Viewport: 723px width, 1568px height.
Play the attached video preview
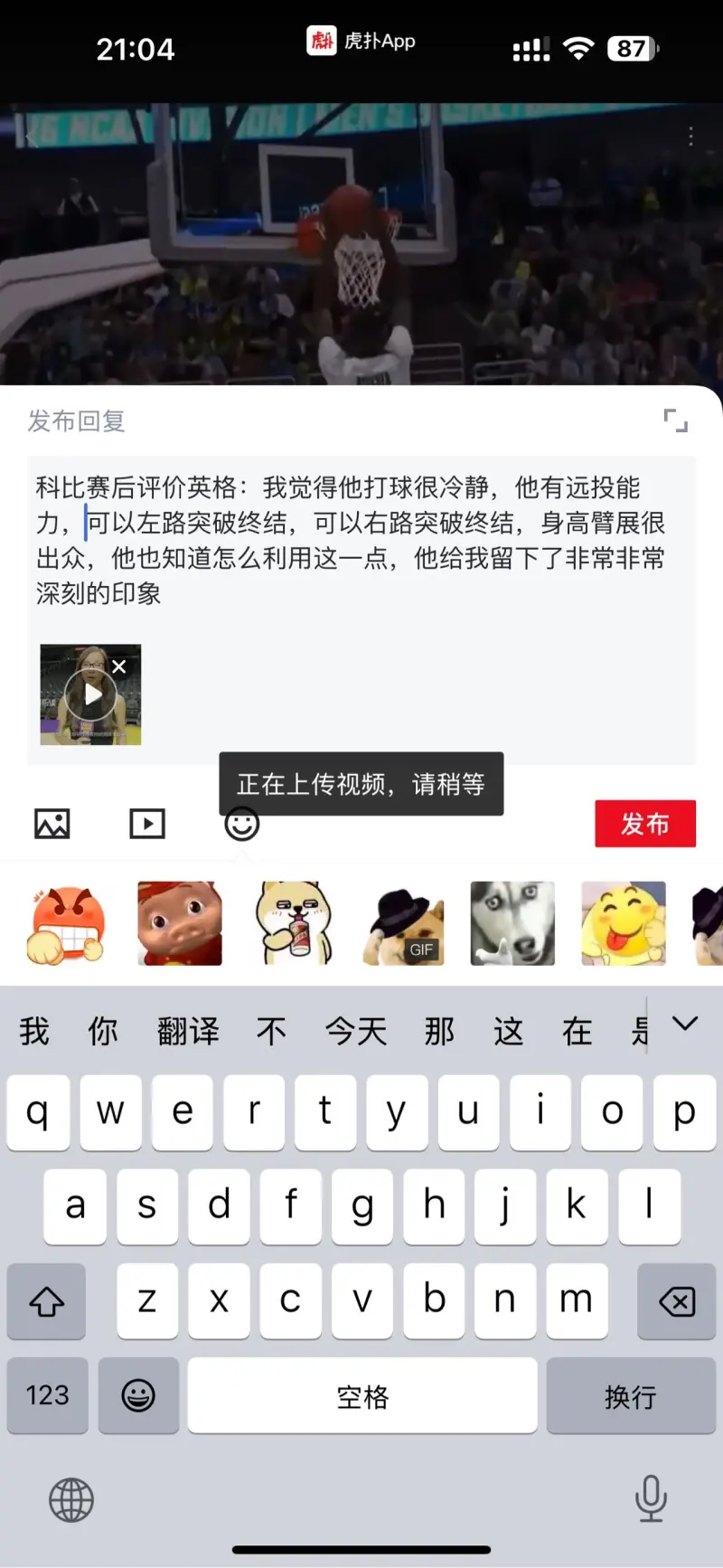pos(90,694)
